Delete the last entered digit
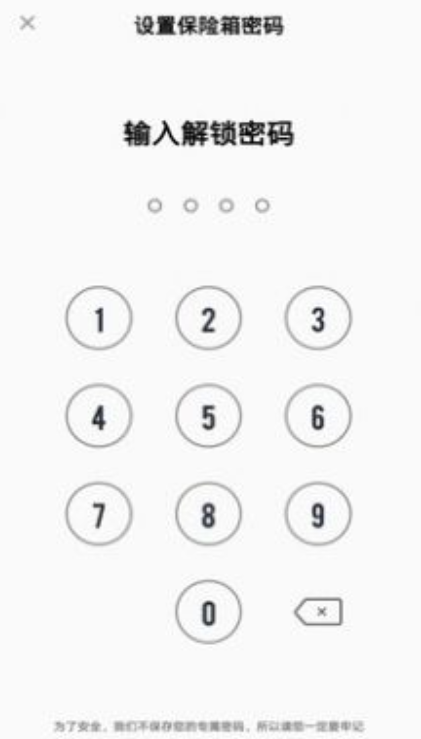The width and height of the screenshot is (421, 739). (318, 612)
